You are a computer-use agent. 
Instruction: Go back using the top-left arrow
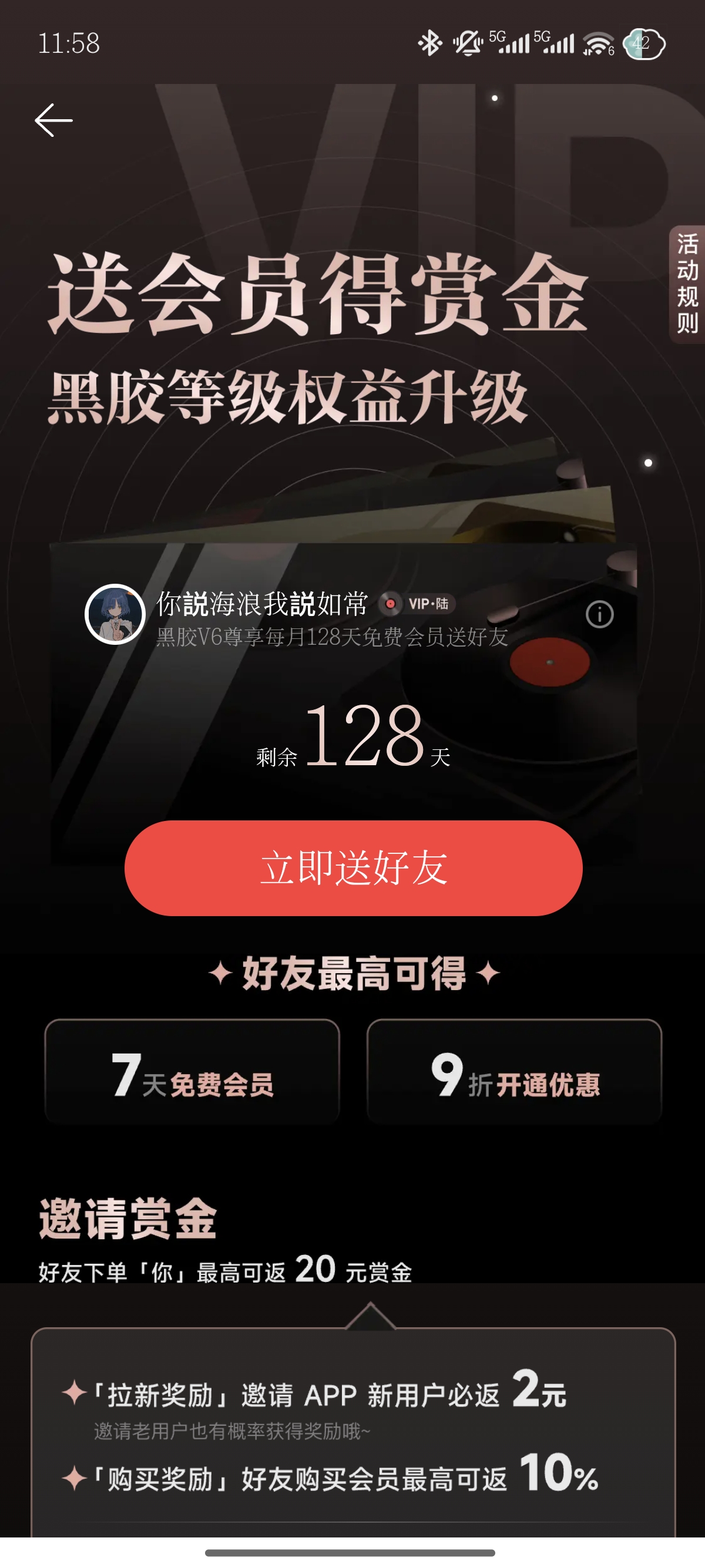53,120
